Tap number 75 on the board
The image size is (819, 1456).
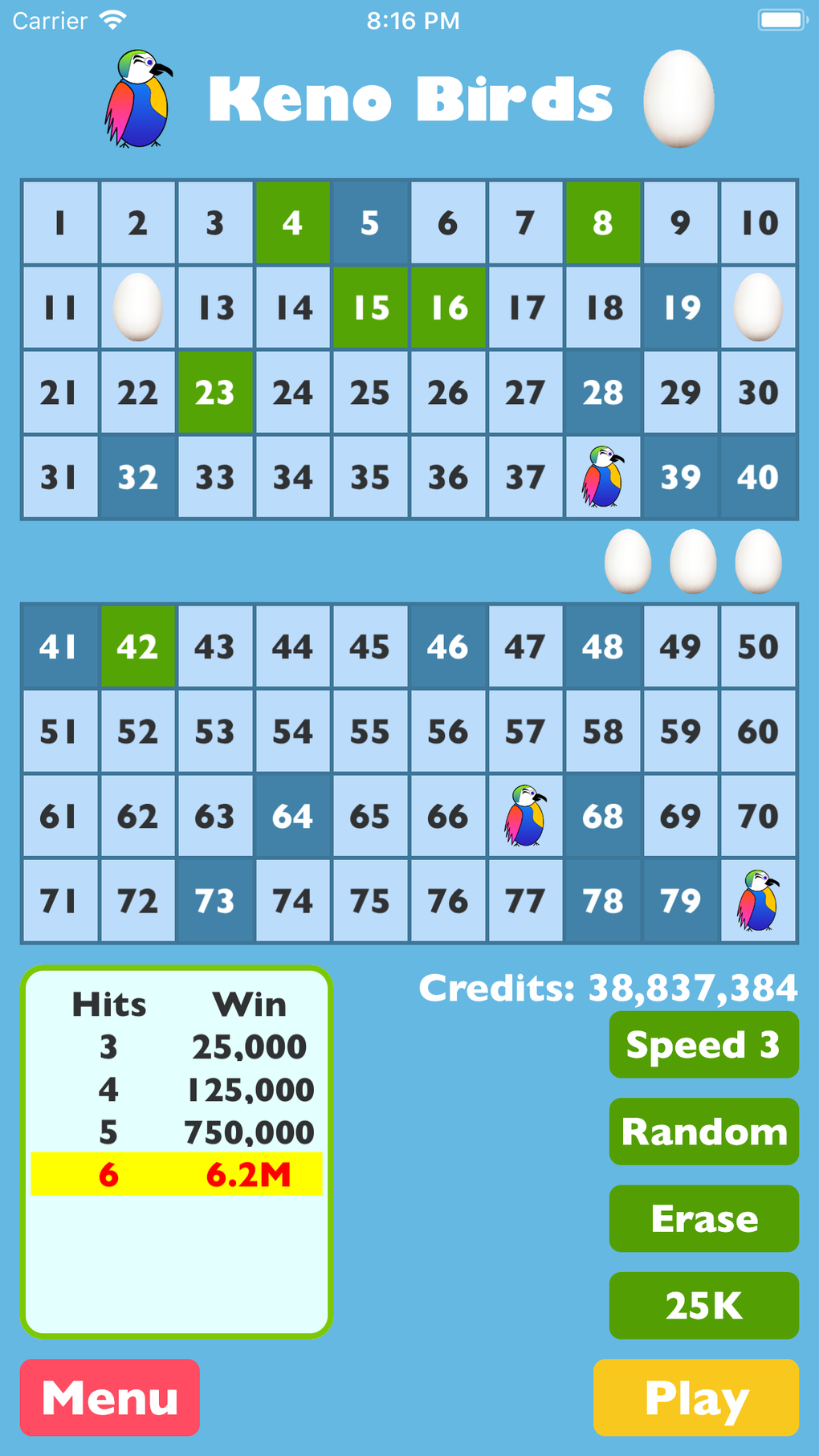point(369,901)
